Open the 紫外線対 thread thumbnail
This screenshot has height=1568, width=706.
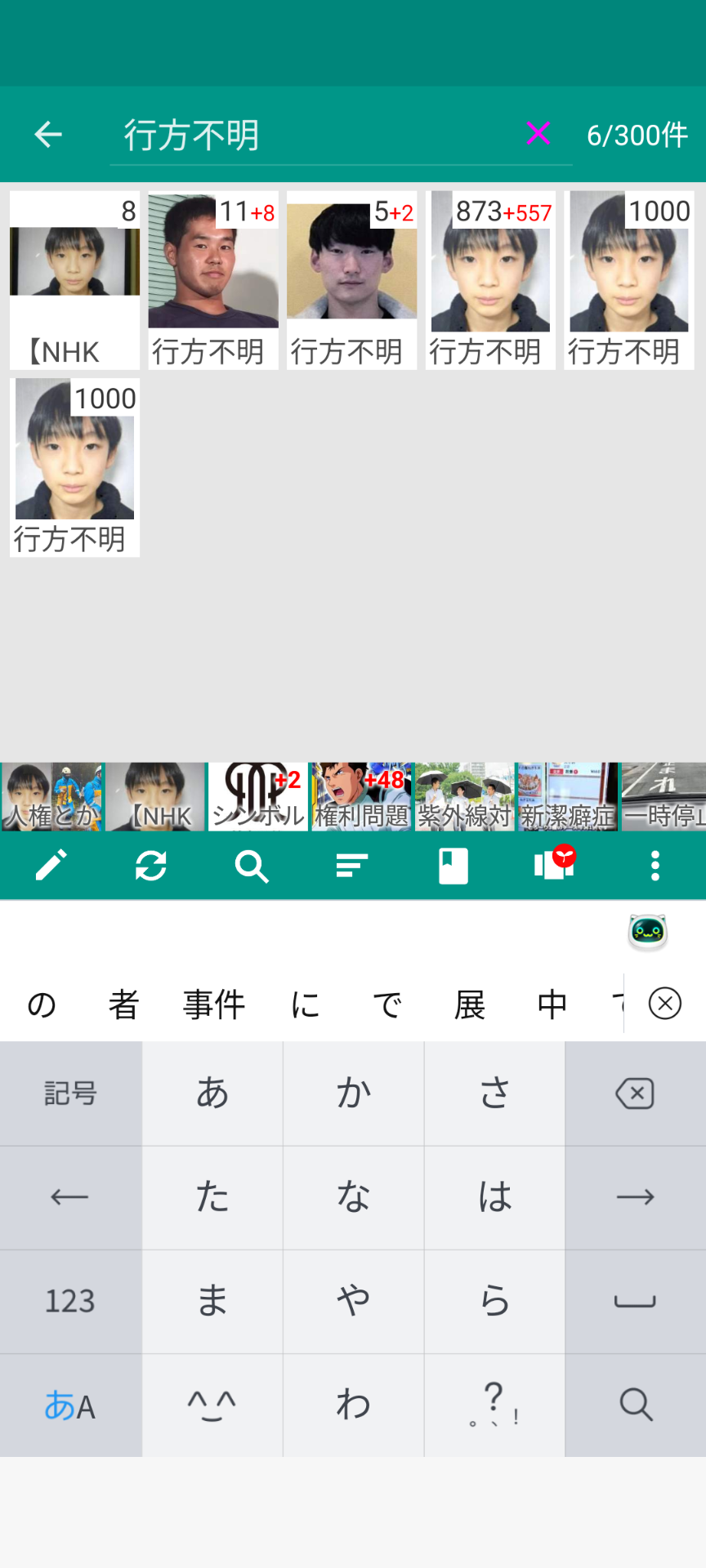(x=464, y=797)
